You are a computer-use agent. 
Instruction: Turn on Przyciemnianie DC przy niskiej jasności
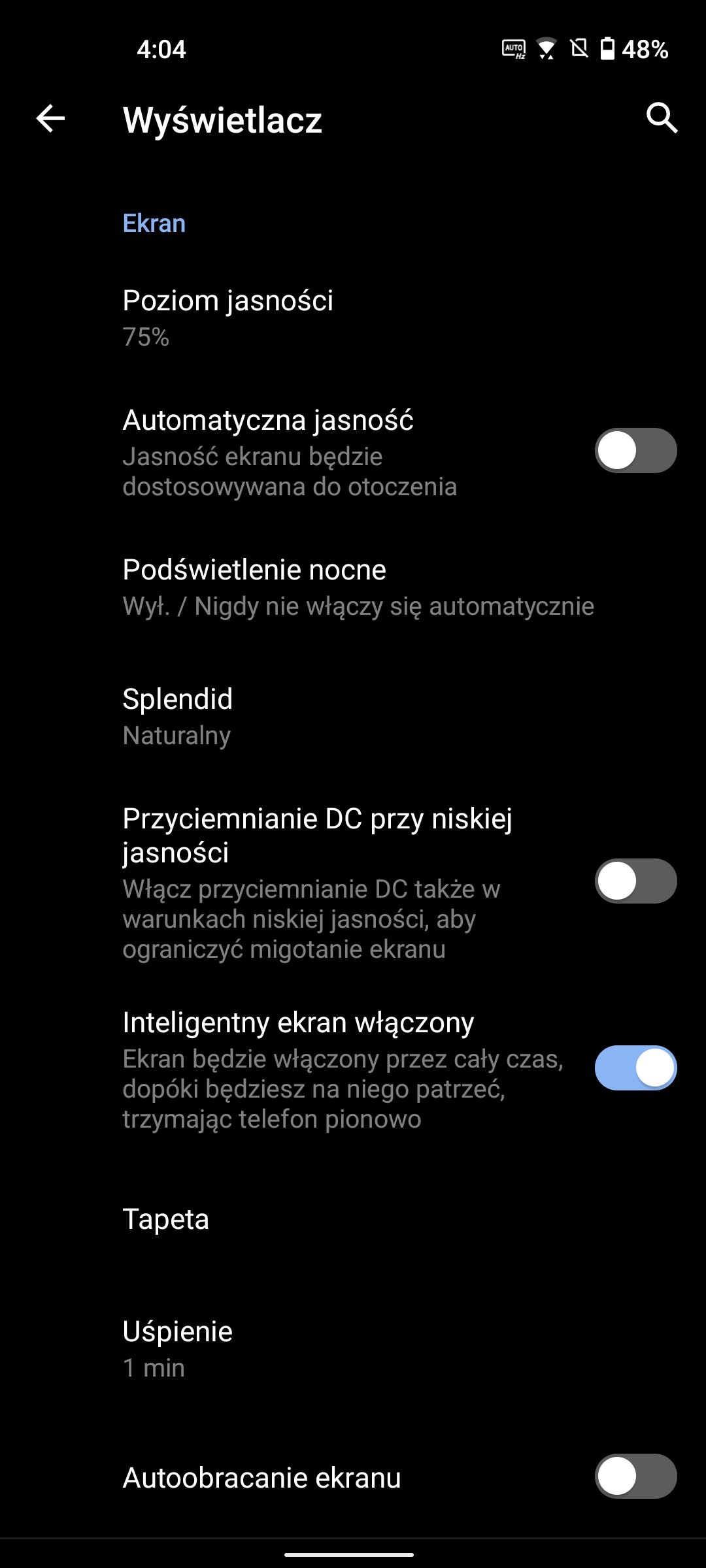tap(635, 881)
